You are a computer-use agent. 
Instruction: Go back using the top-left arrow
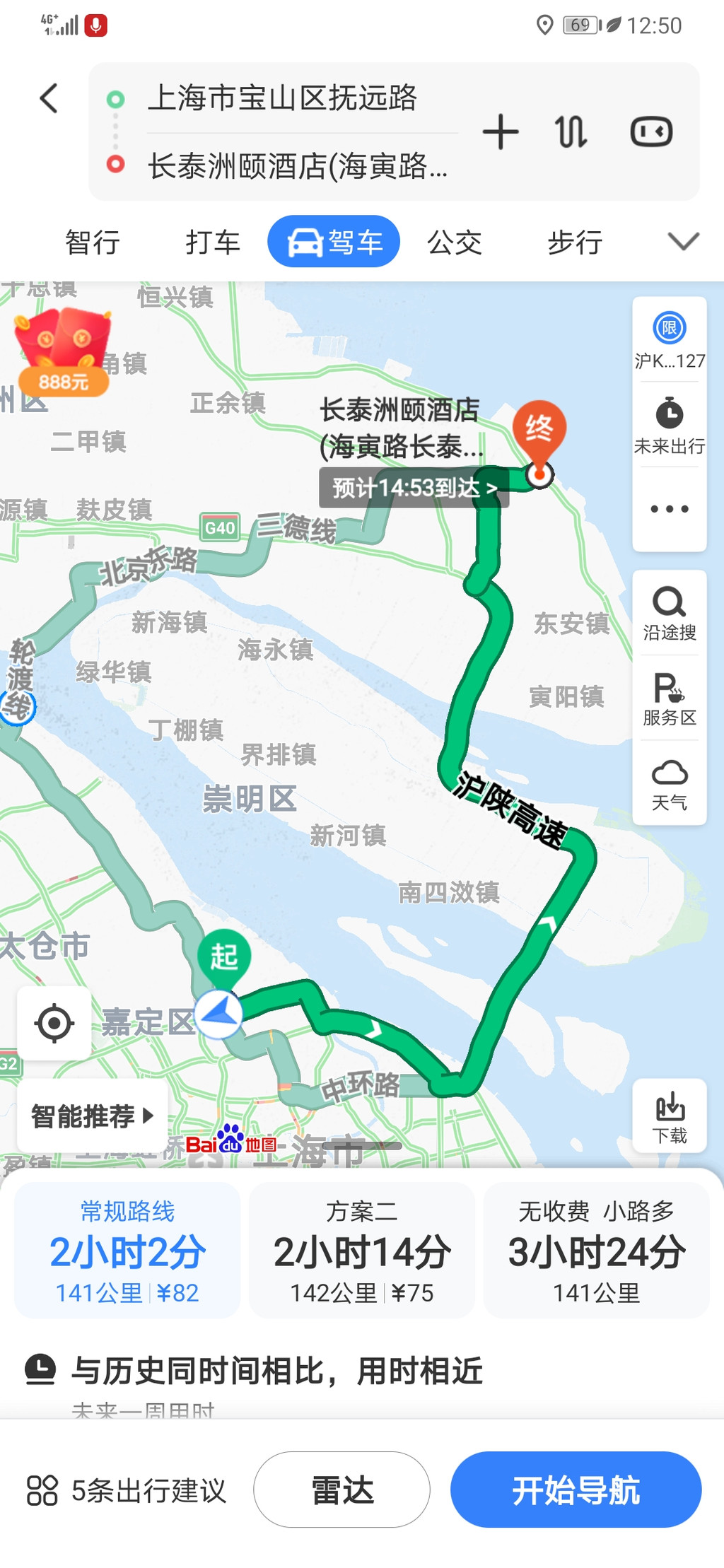(x=48, y=98)
